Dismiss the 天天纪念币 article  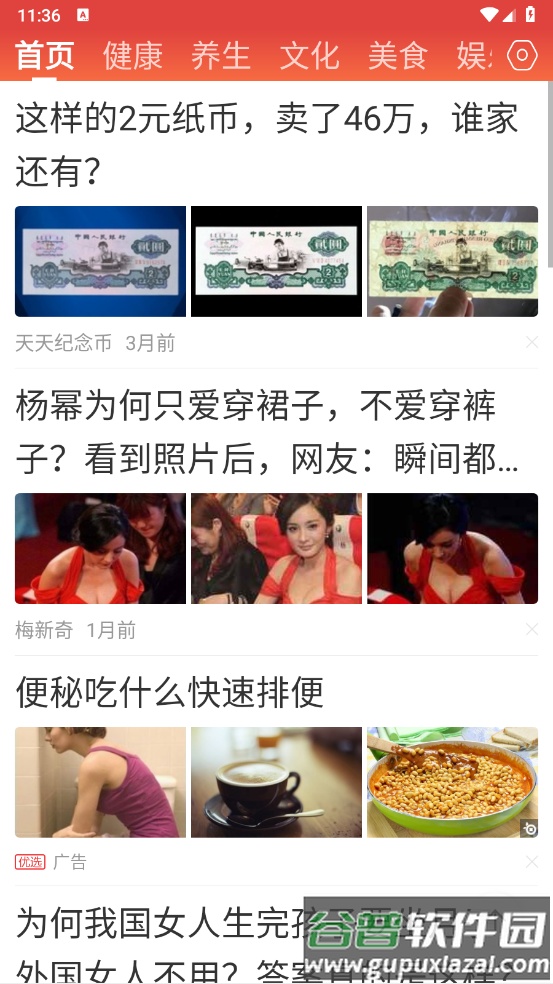click(532, 342)
